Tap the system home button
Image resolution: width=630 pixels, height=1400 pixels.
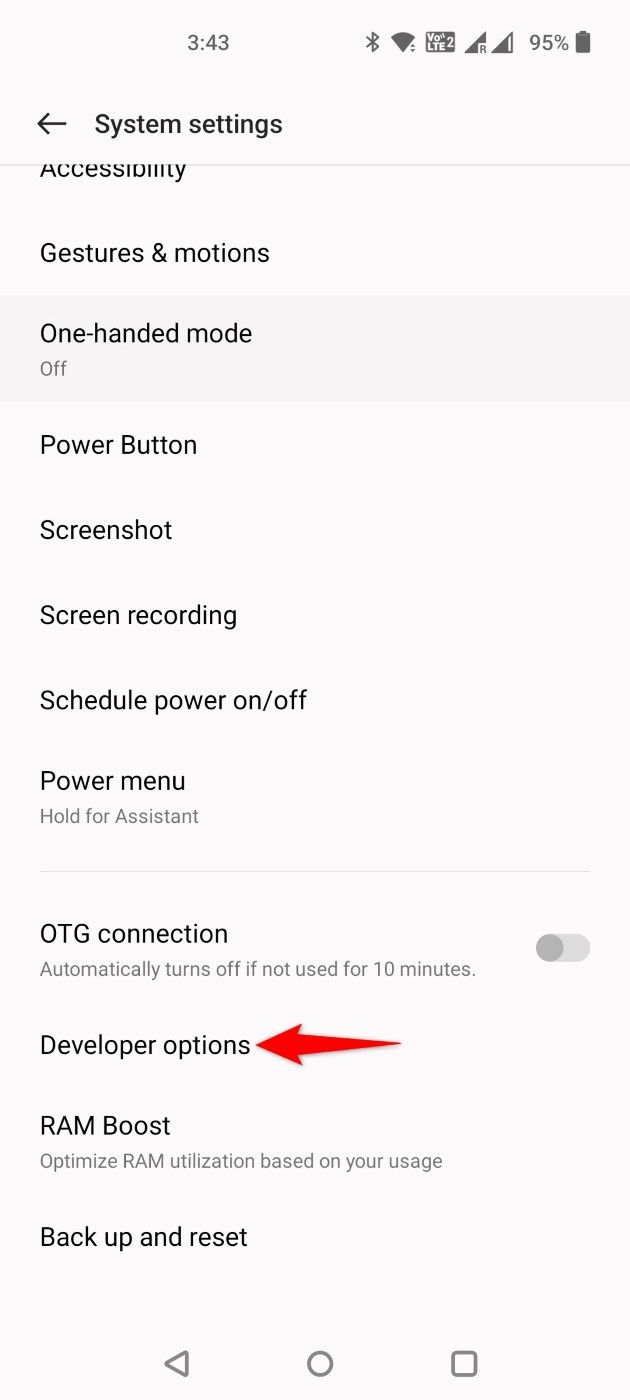[320, 1363]
